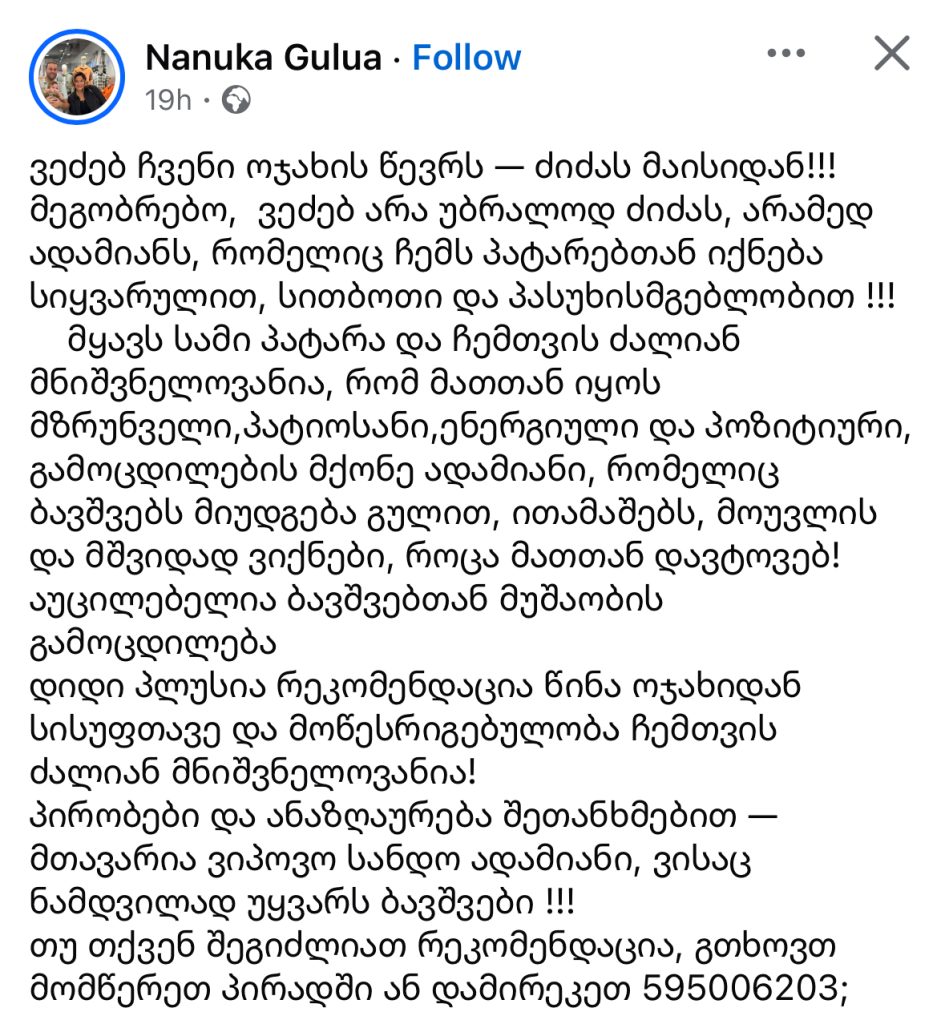The height and width of the screenshot is (1024, 945).
Task: Open Nanuka Gulua's profile picture
Action: coord(79,75)
